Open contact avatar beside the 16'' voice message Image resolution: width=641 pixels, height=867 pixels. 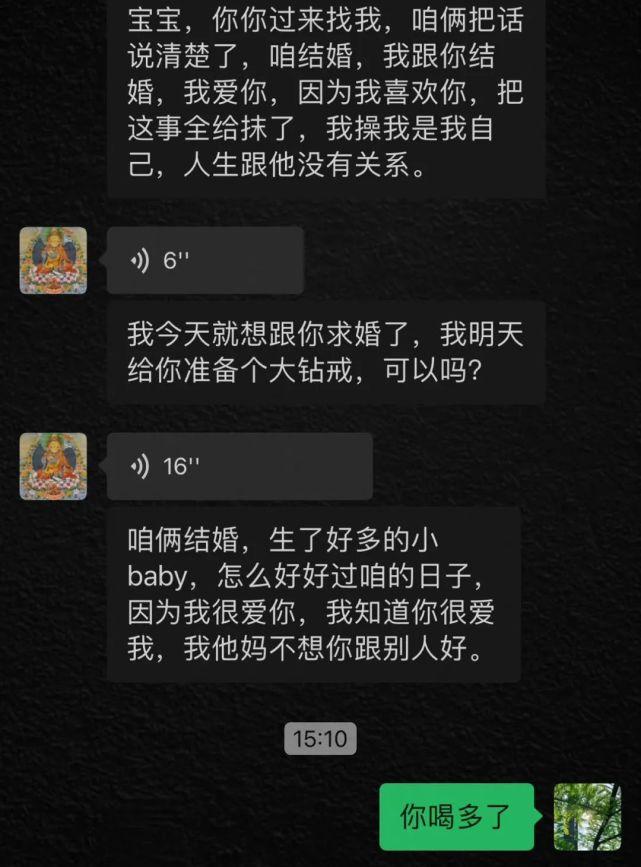(53, 466)
